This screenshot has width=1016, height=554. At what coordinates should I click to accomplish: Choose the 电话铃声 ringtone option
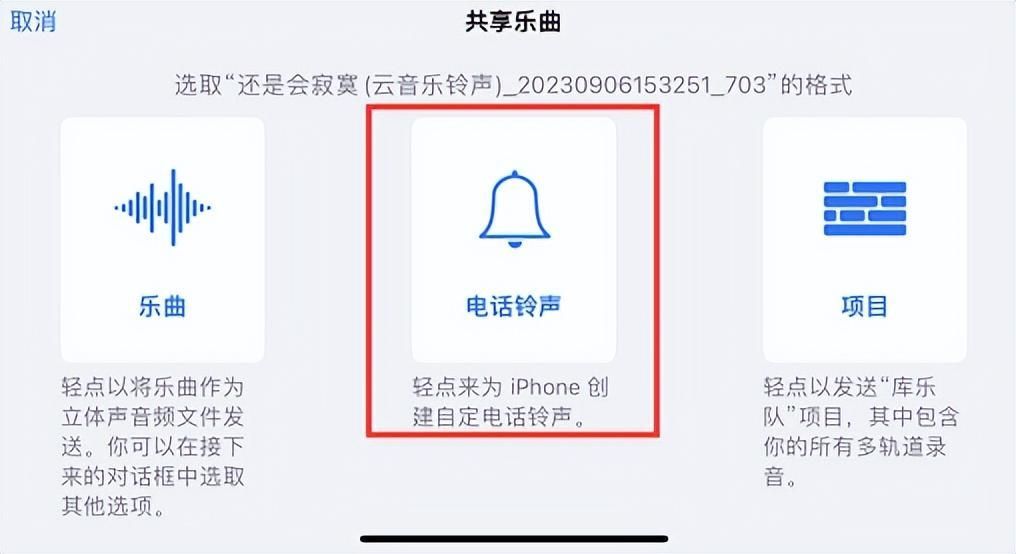point(513,240)
